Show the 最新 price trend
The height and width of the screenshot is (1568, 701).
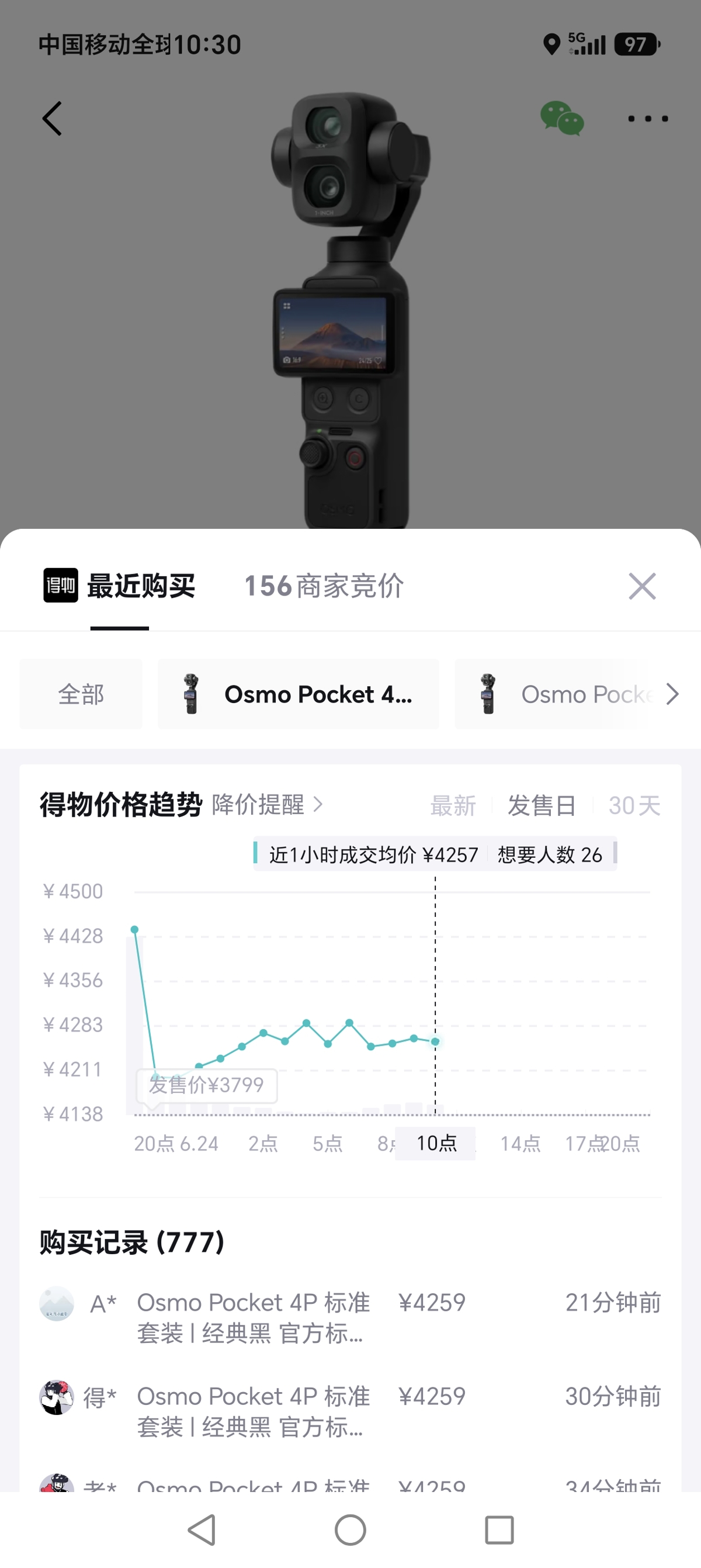pos(453,805)
